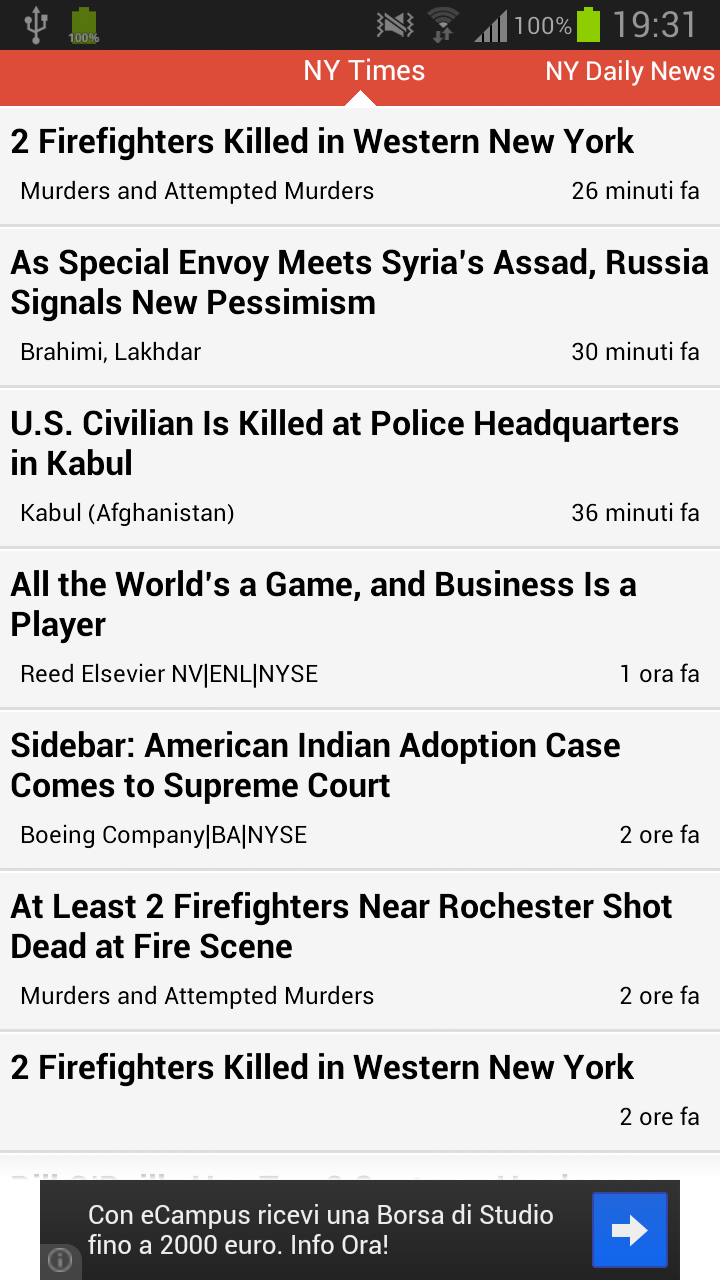Select the NY Times tab
Image resolution: width=720 pixels, height=1280 pixels.
click(364, 72)
